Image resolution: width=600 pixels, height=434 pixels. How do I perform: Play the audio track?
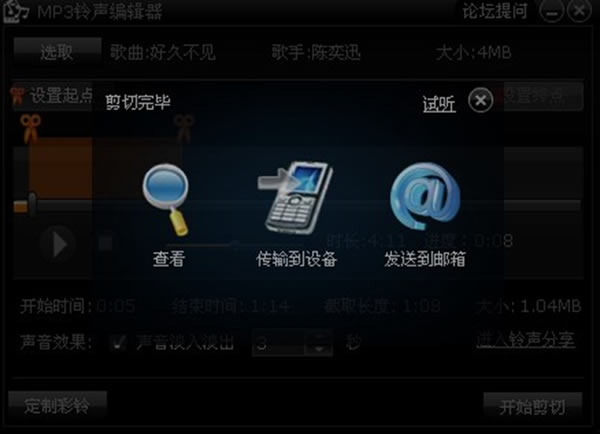point(58,241)
